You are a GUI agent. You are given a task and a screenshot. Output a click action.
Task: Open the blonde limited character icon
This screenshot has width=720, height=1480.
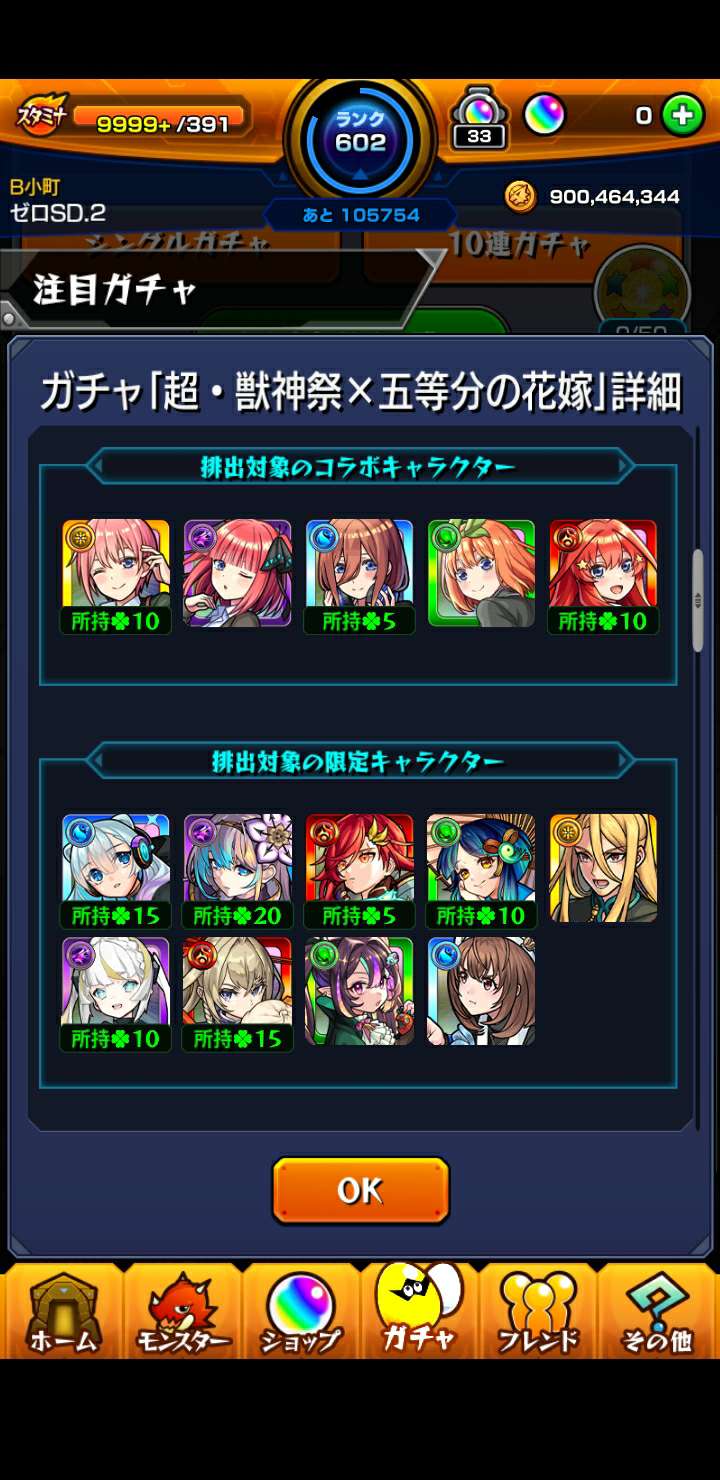click(x=603, y=866)
